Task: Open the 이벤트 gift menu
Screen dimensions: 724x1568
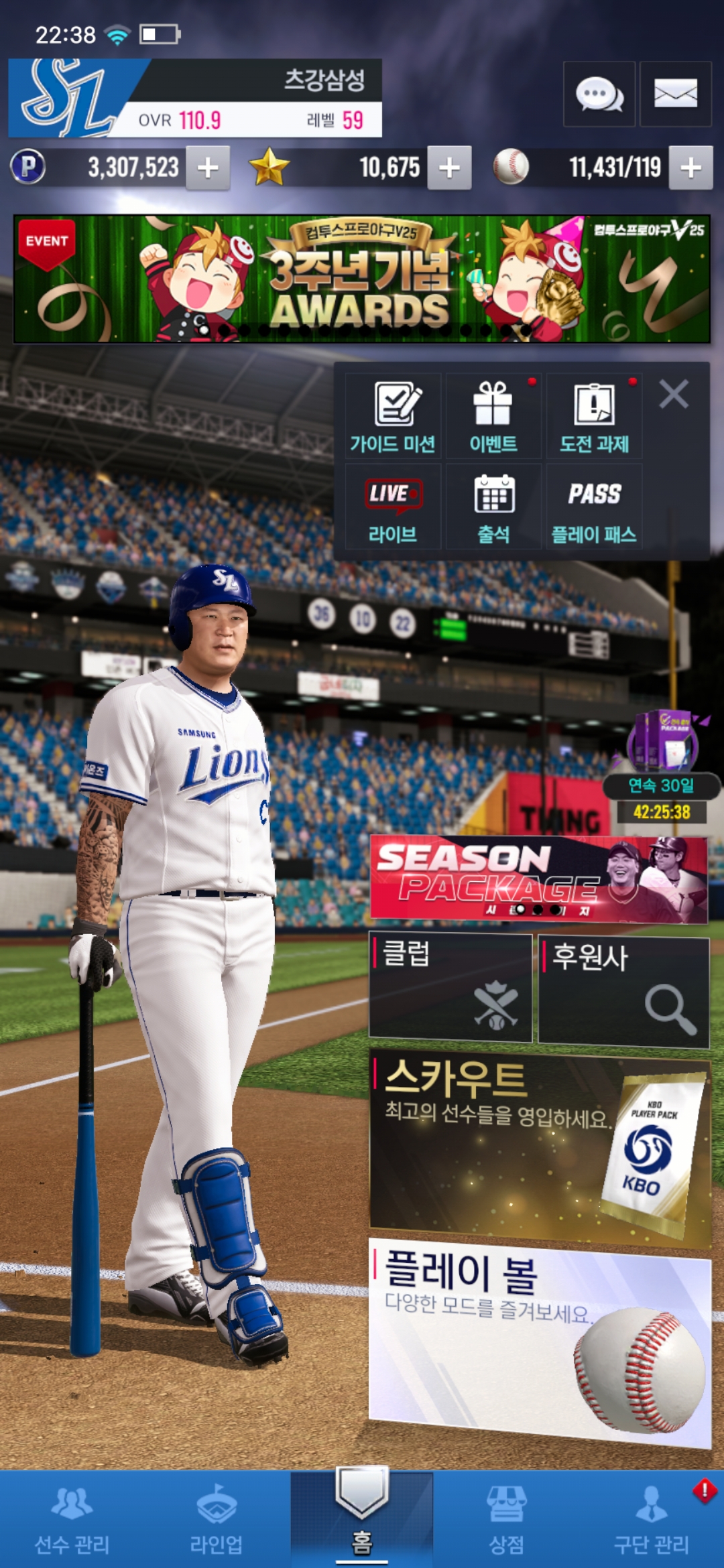Action: tap(493, 417)
